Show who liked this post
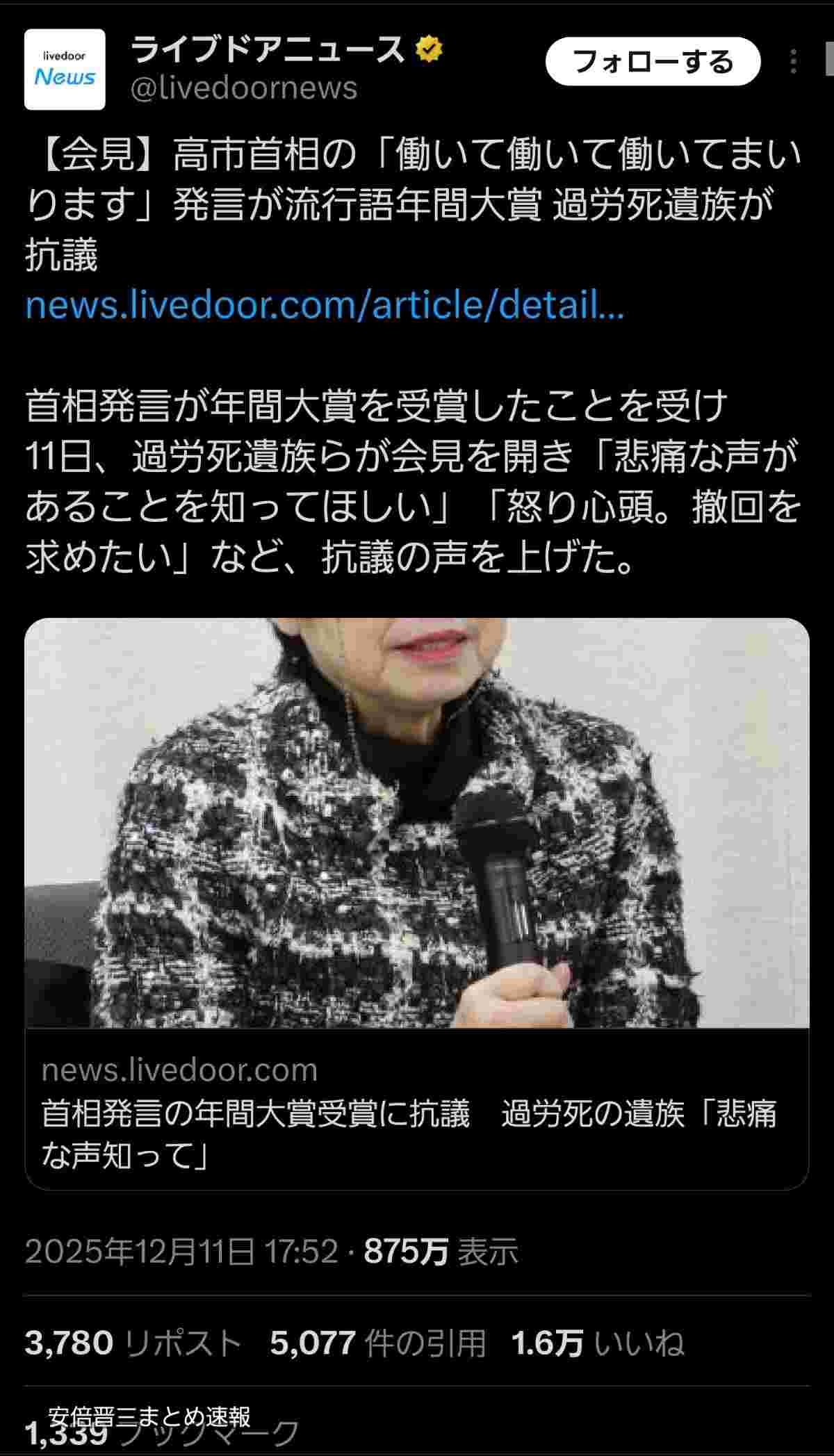The image size is (834, 1456). (x=598, y=1343)
